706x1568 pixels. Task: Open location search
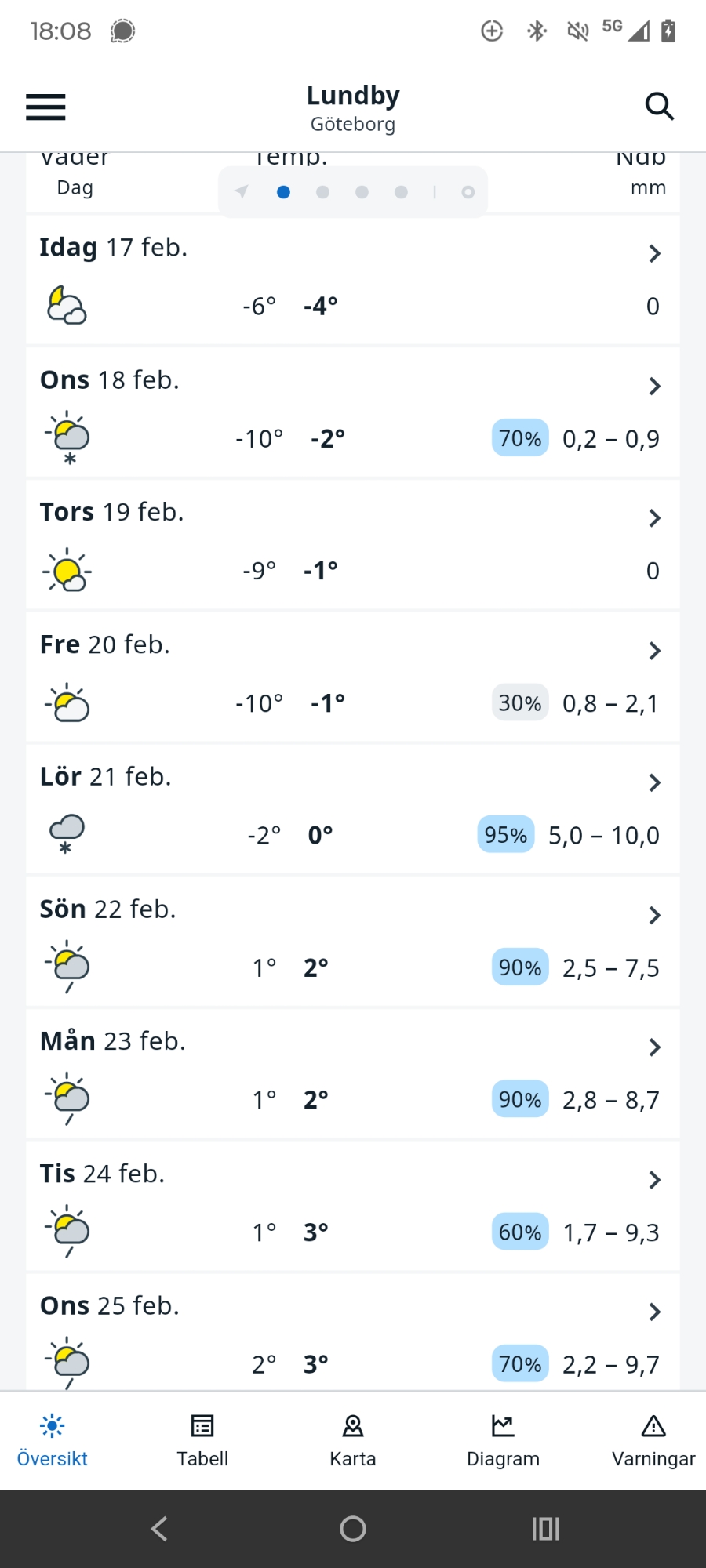click(659, 106)
